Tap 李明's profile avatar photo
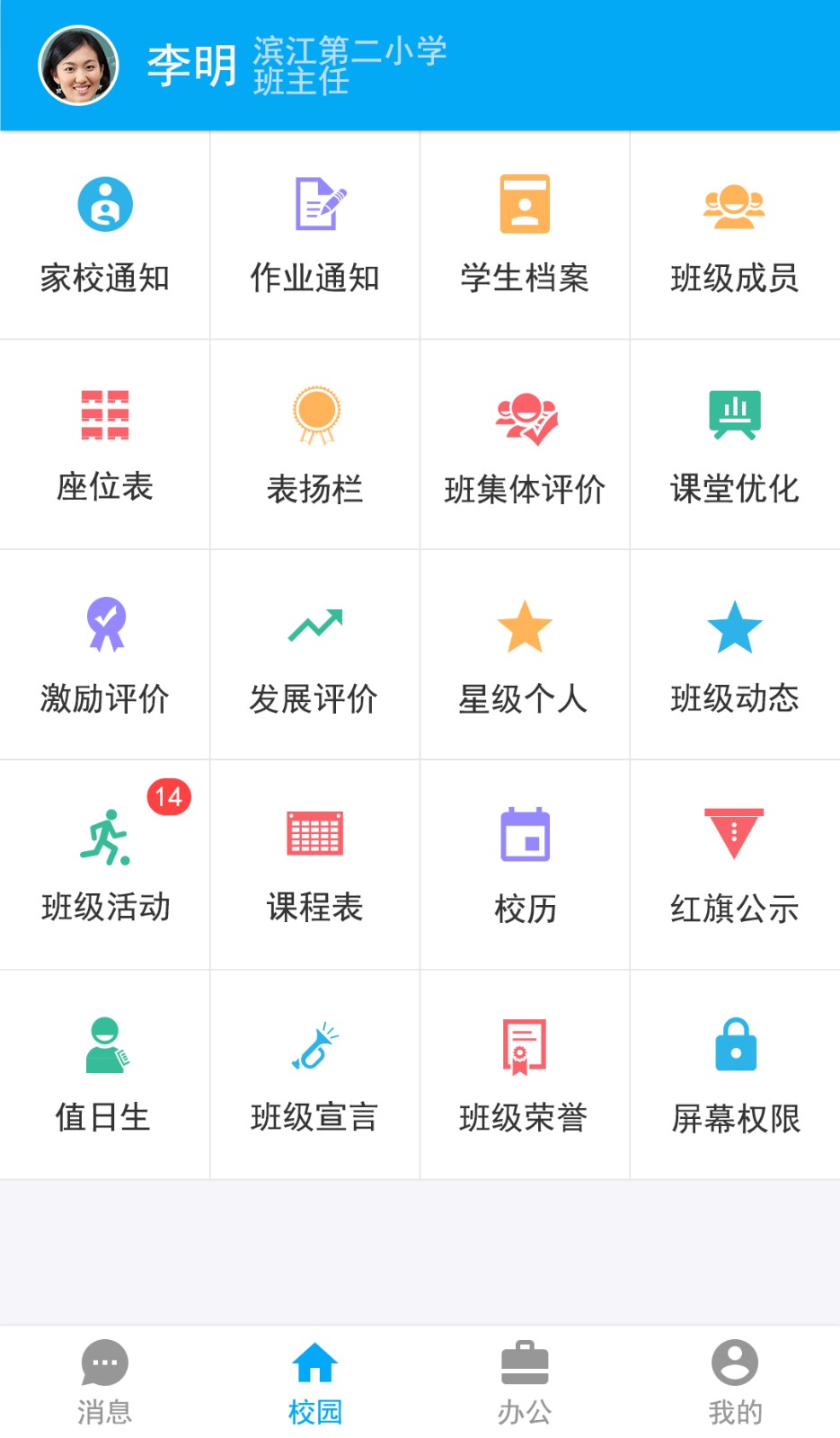 [x=79, y=63]
